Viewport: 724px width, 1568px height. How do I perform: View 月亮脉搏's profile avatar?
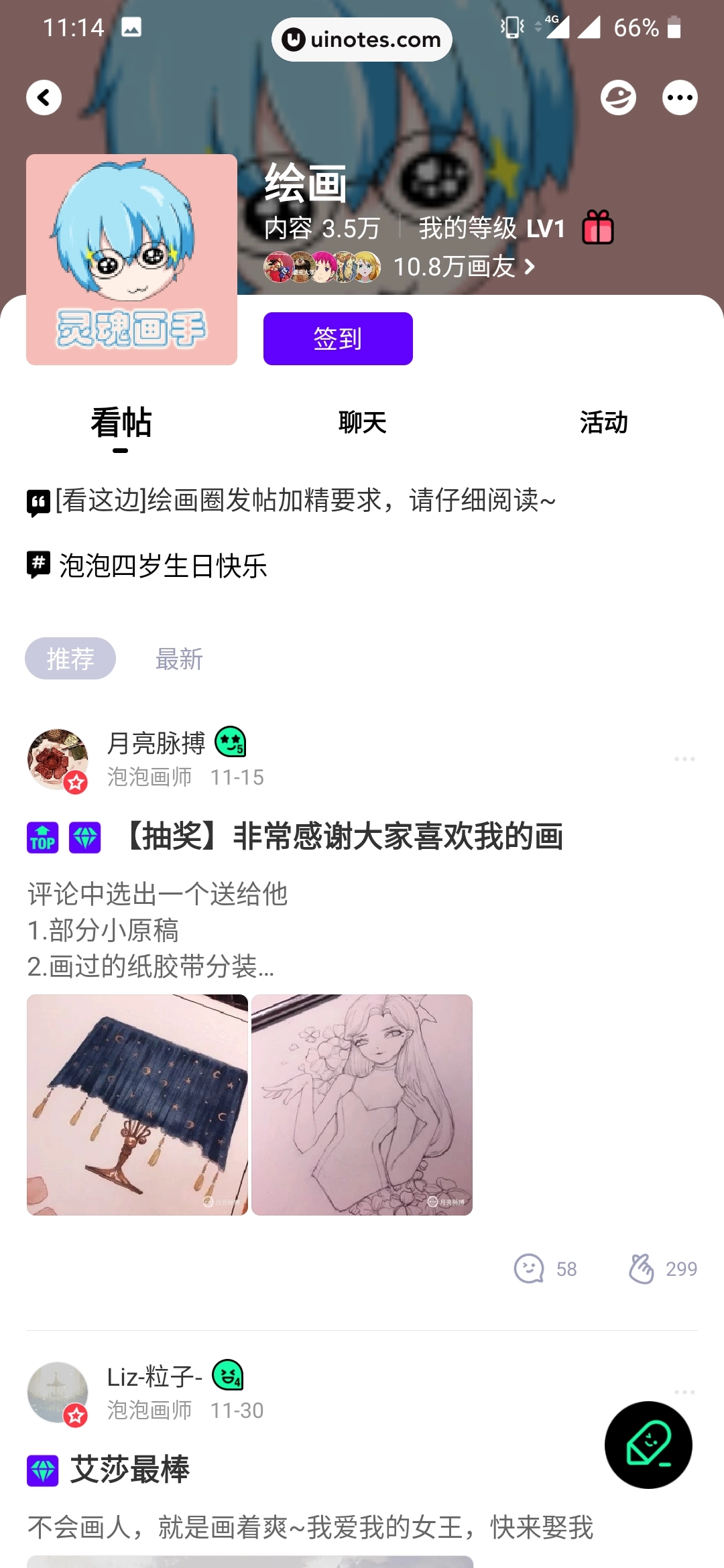point(58,759)
